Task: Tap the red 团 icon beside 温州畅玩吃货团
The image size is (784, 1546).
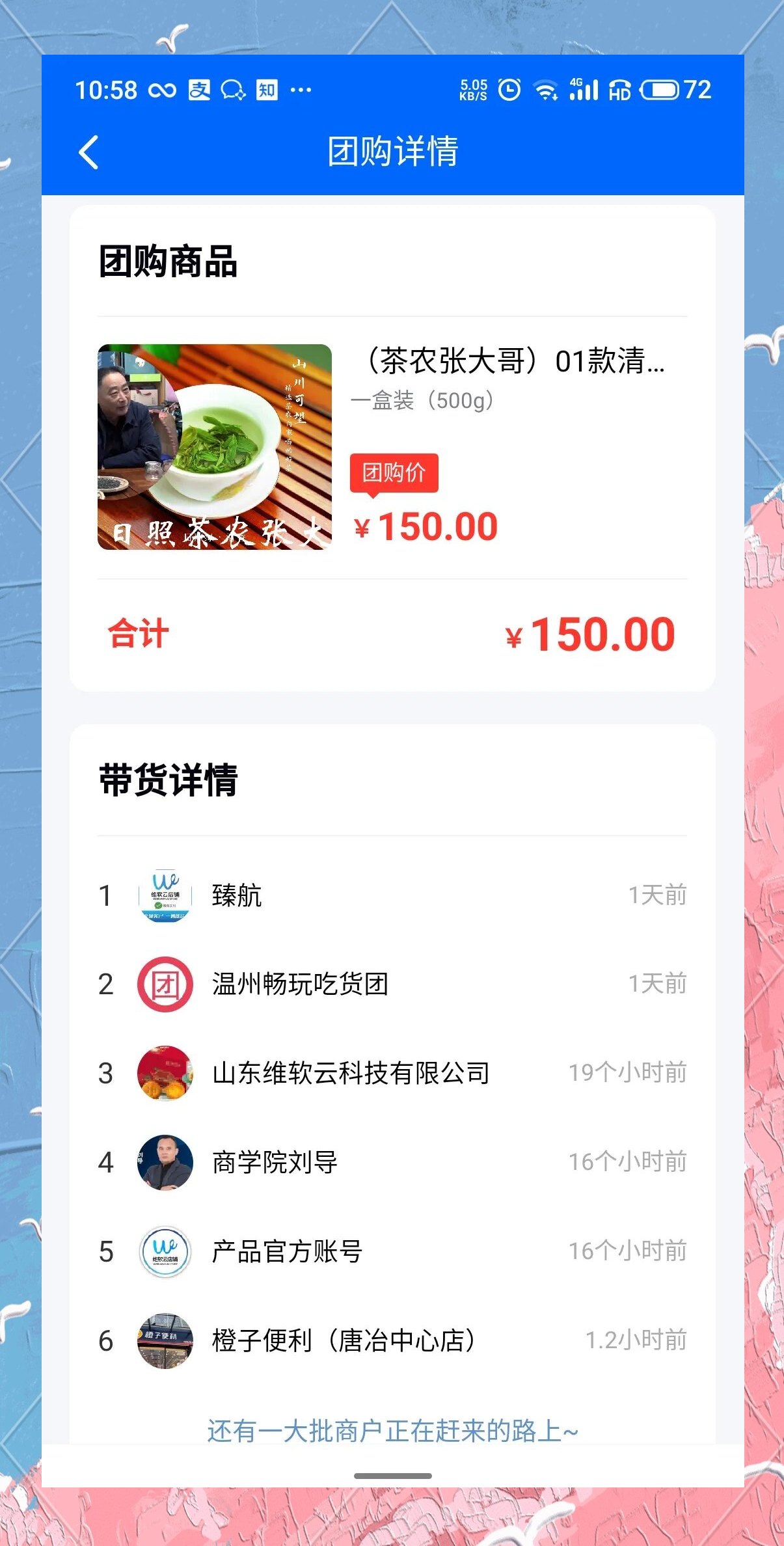Action: click(165, 984)
